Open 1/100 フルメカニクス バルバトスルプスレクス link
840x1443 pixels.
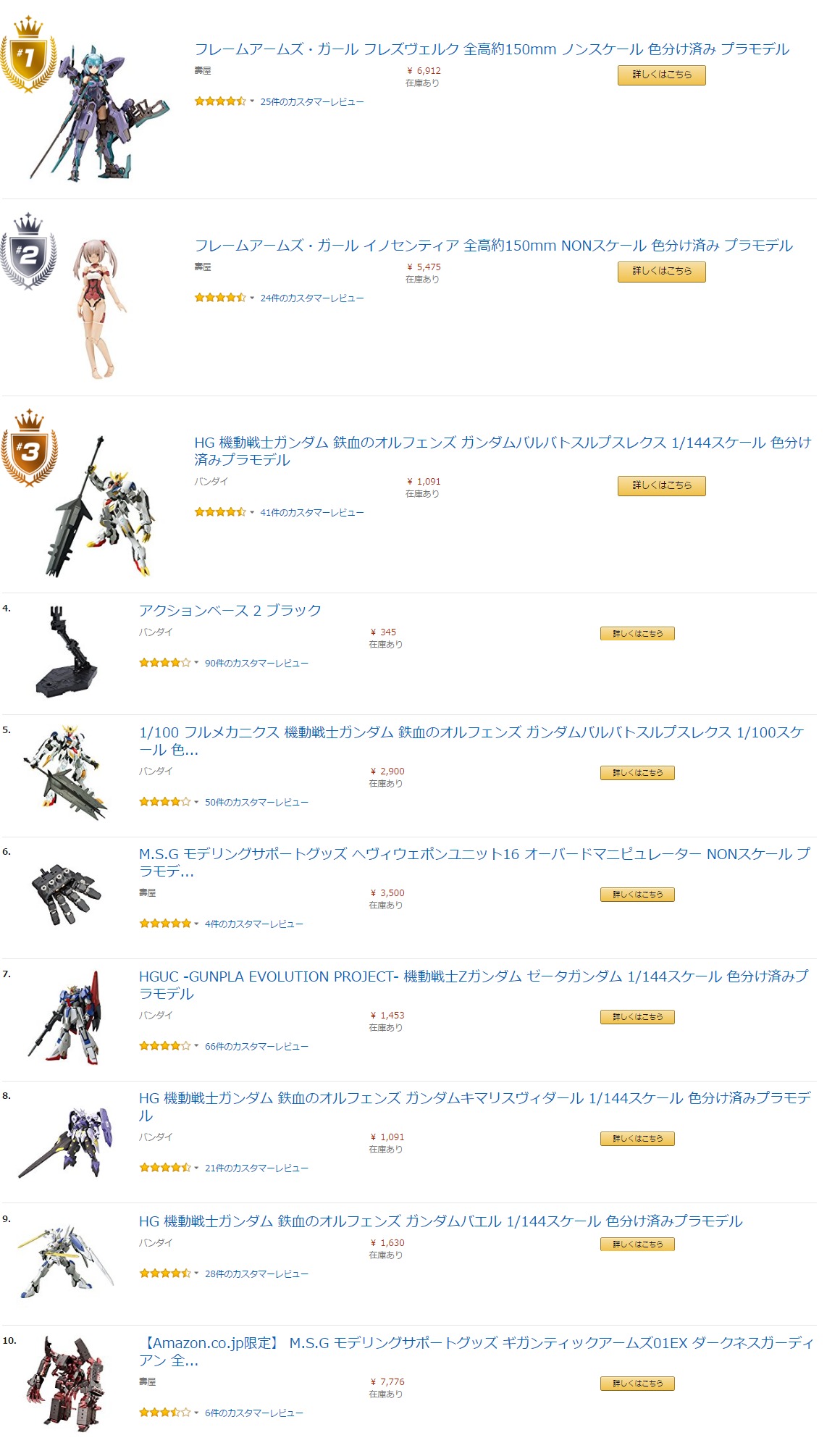click(x=471, y=732)
